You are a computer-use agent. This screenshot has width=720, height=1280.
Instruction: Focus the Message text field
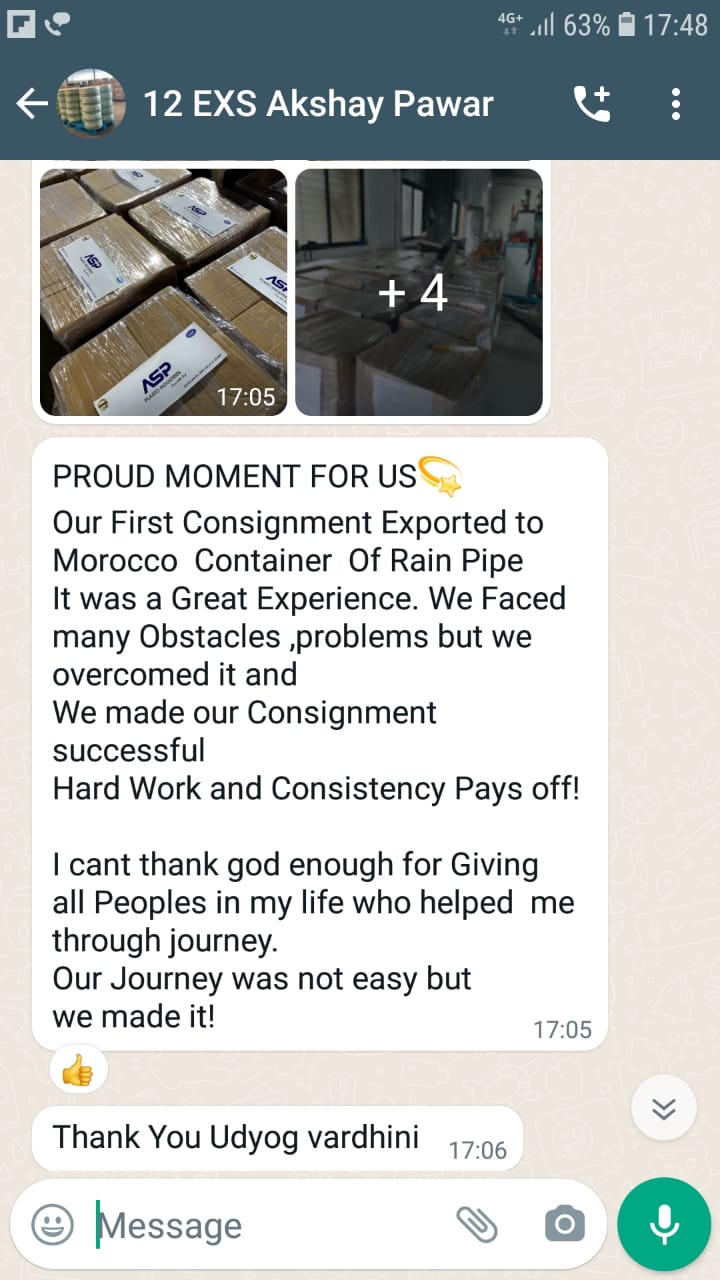(x=270, y=1225)
